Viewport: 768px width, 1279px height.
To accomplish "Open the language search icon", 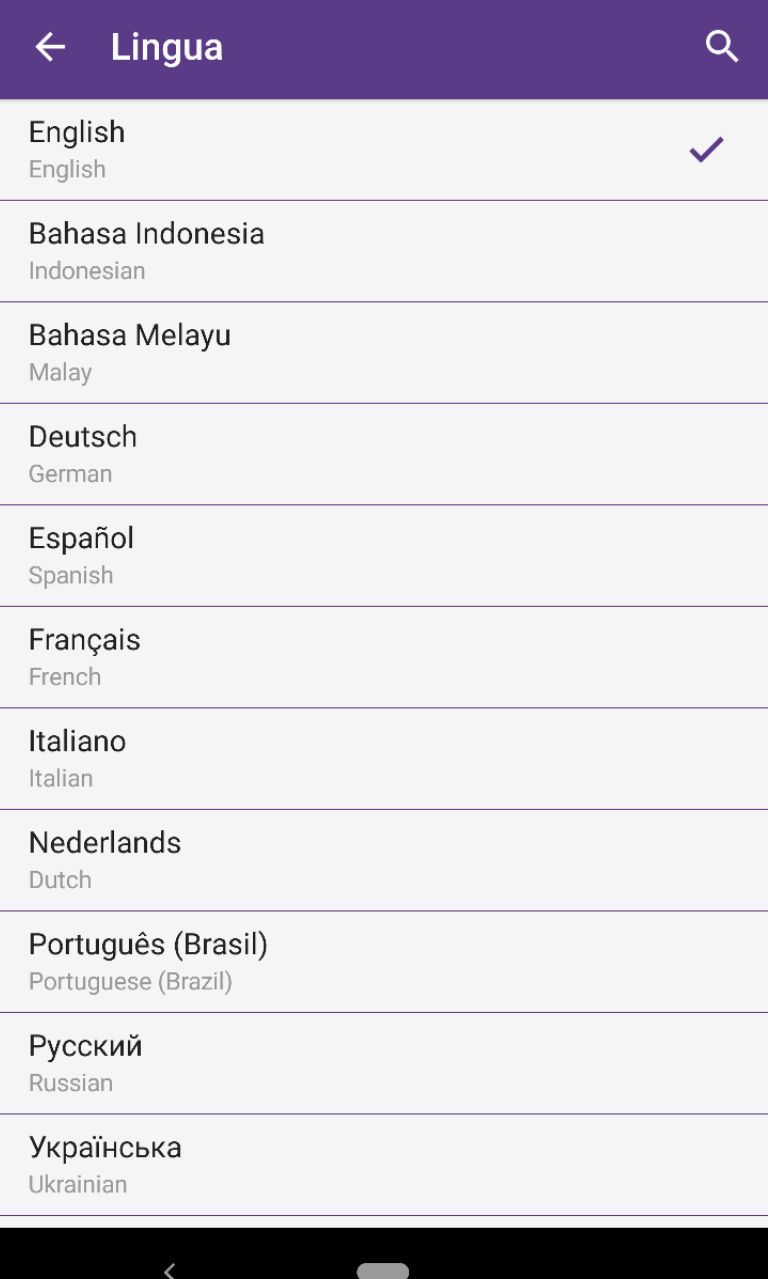I will tap(722, 47).
